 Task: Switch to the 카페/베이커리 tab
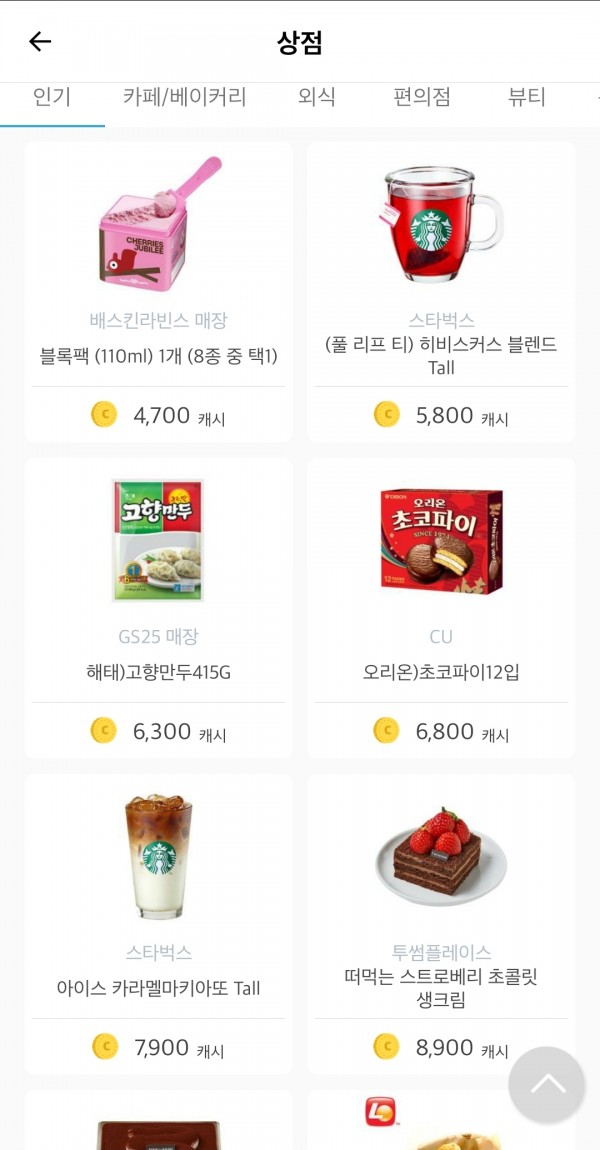click(184, 98)
